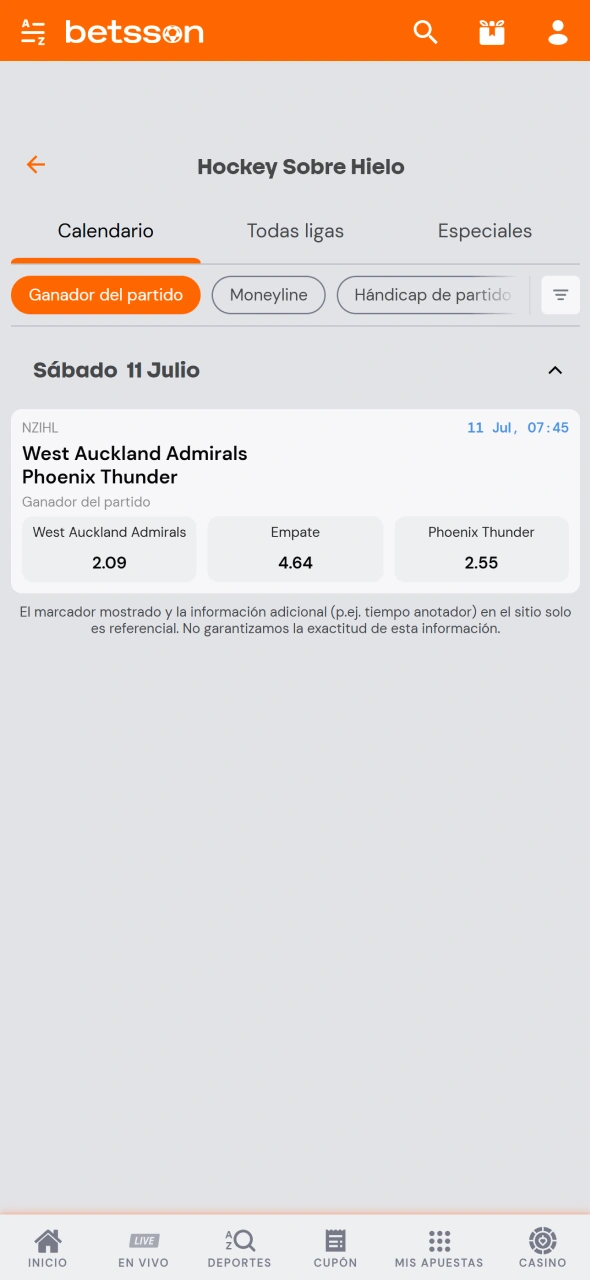Screen dimensions: 590x1280
Task: Go back with the orange arrow
Action: (36, 165)
